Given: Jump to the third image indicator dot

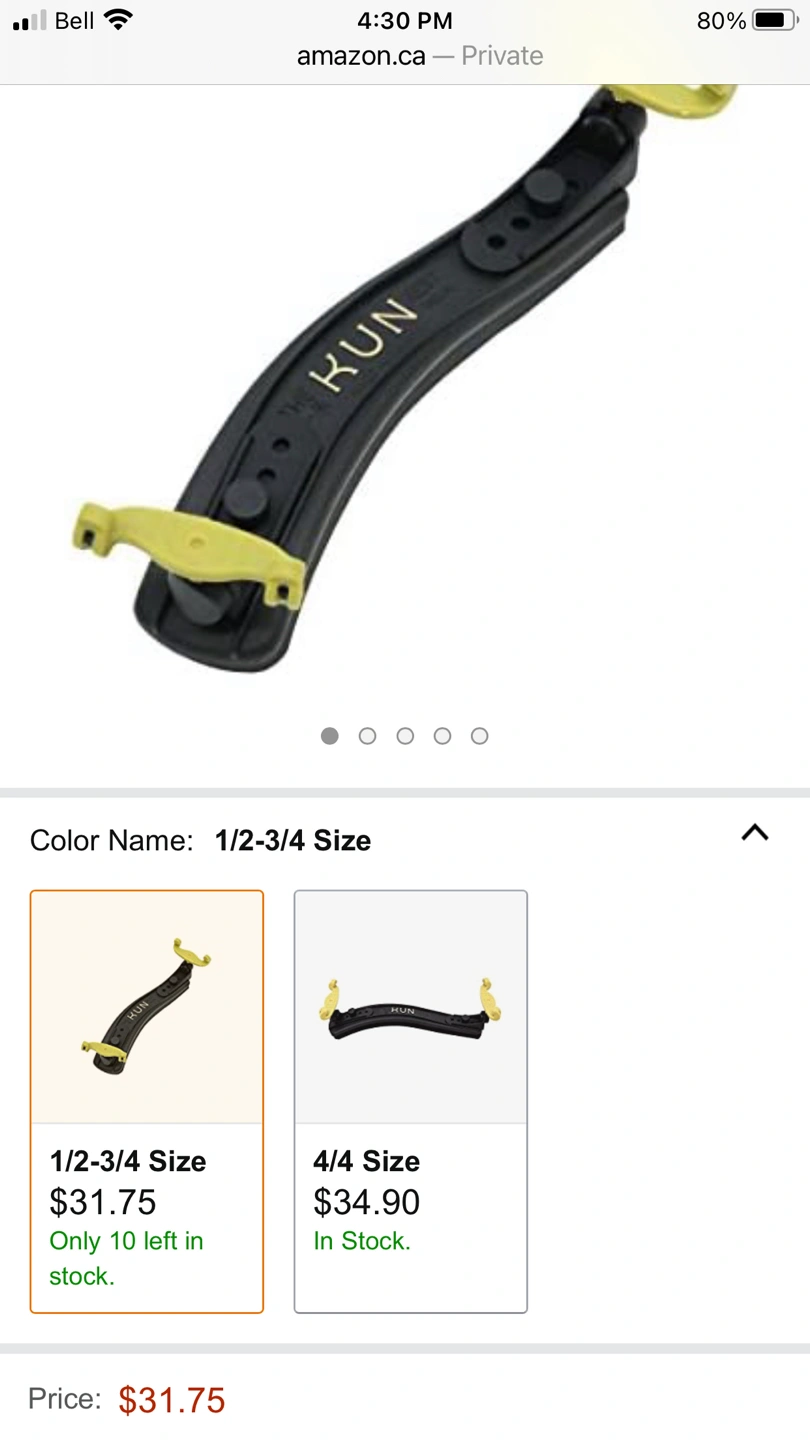Looking at the screenshot, I should pyautogui.click(x=405, y=736).
